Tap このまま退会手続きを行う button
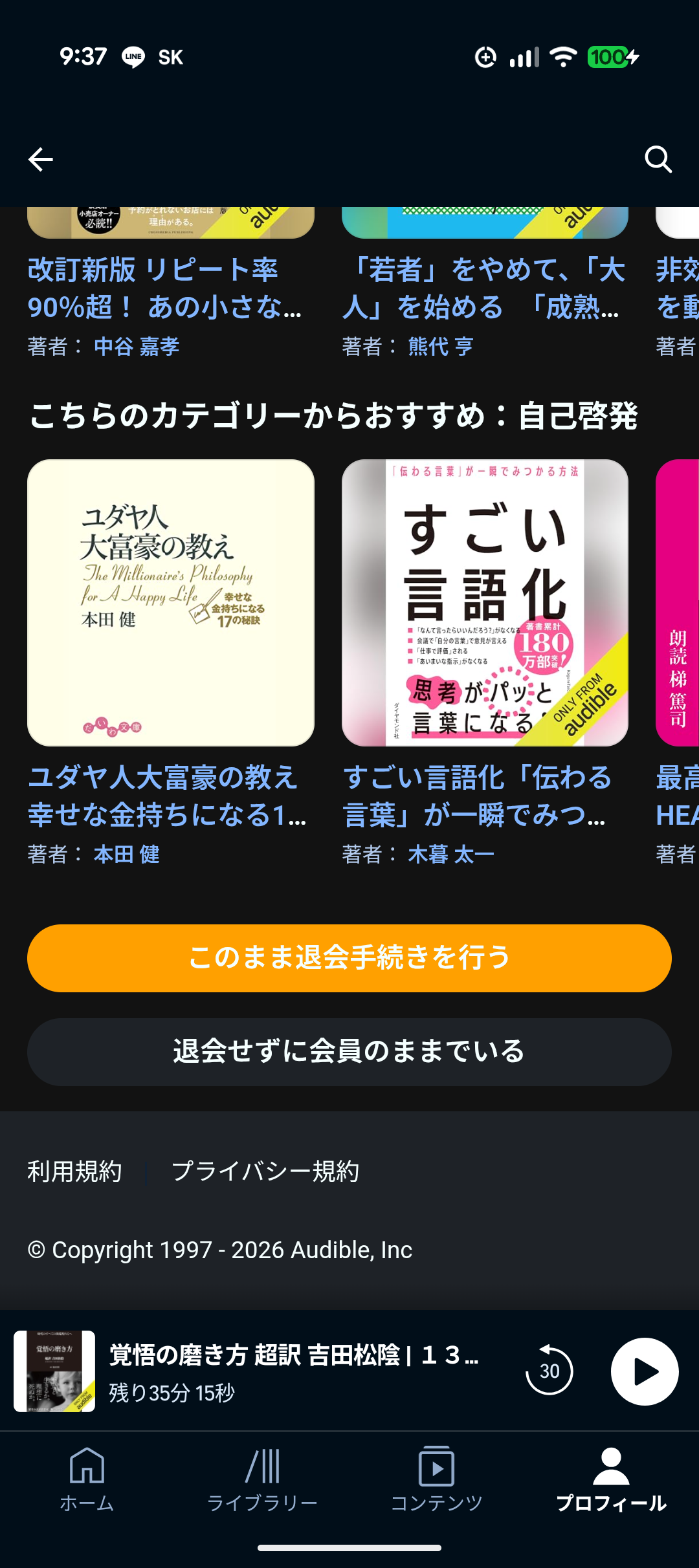 point(349,958)
